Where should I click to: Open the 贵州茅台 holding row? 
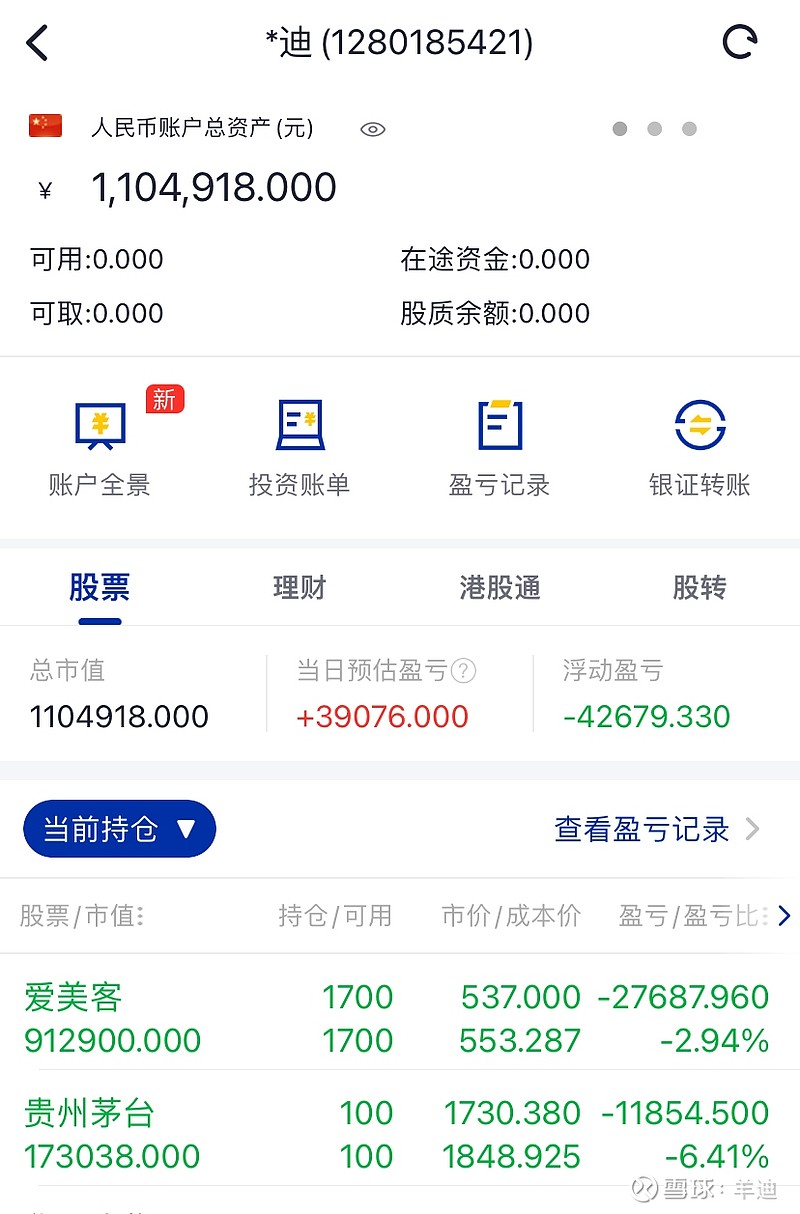pyautogui.click(x=396, y=1135)
